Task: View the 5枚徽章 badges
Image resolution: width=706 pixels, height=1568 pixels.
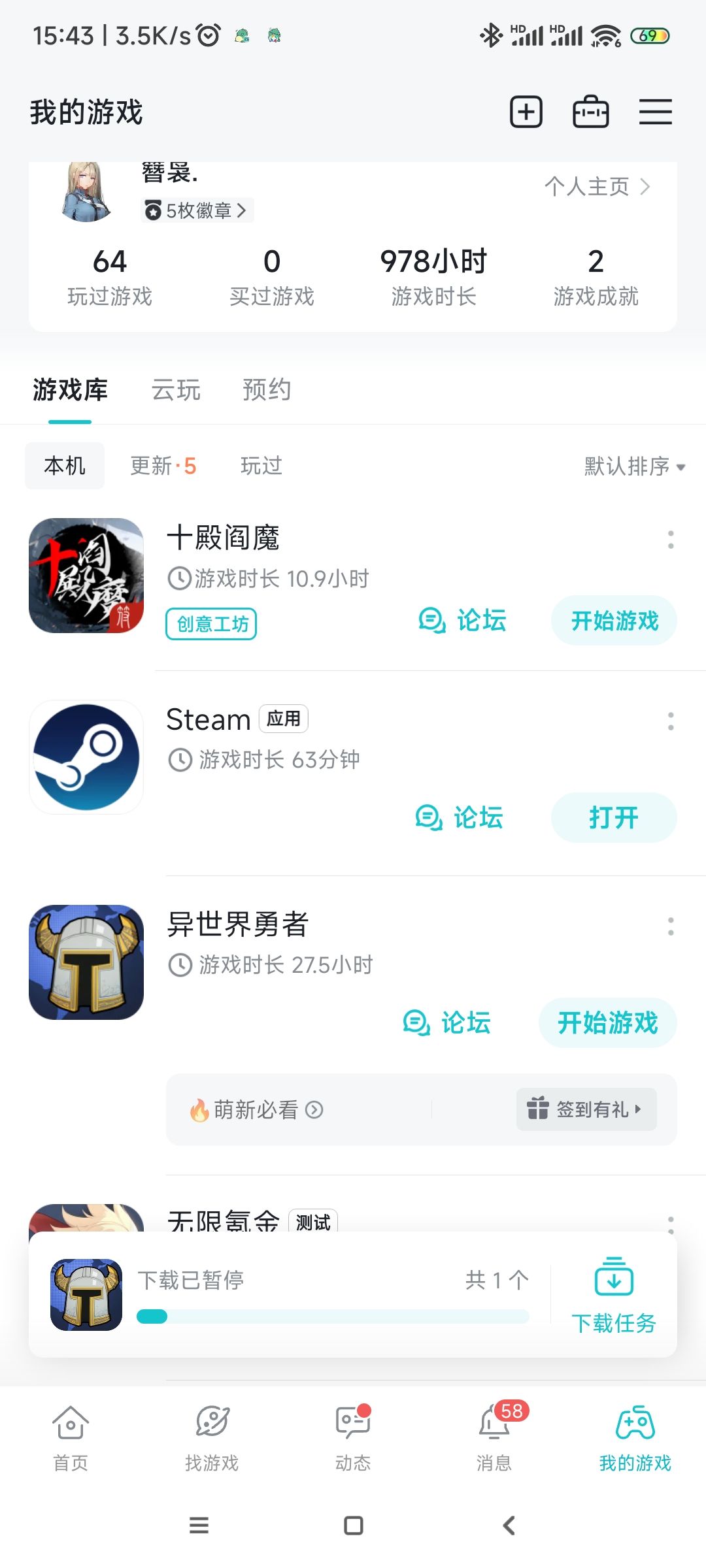Action: (197, 210)
